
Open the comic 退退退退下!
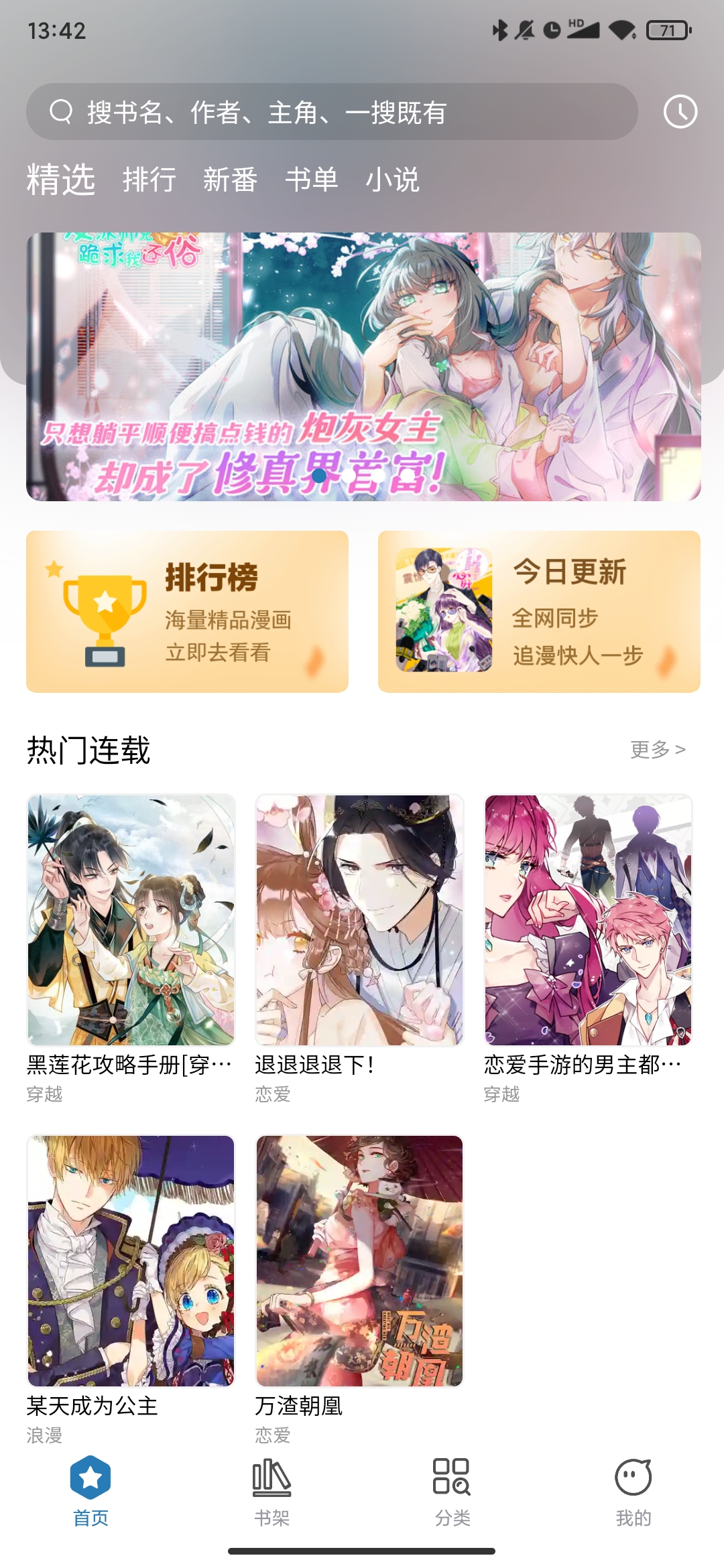[359, 920]
